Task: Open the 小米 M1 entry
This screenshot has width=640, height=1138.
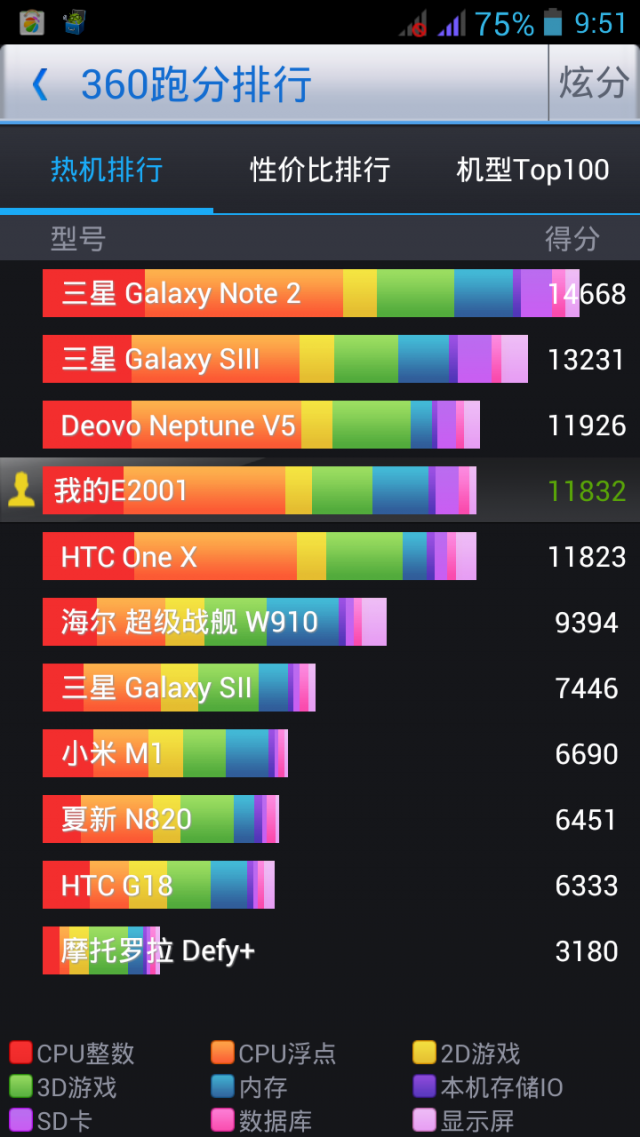Action: click(320, 753)
